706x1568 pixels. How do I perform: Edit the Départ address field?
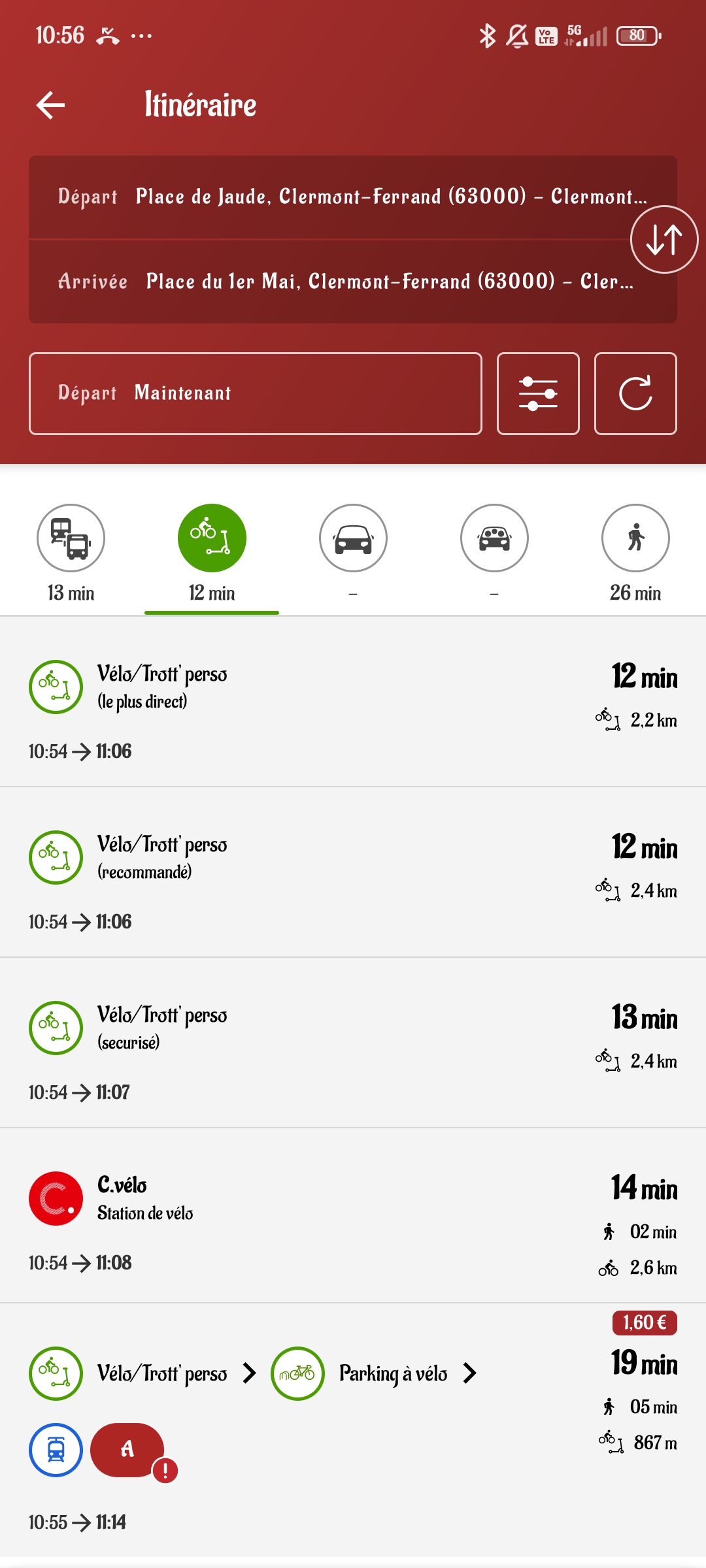353,197
